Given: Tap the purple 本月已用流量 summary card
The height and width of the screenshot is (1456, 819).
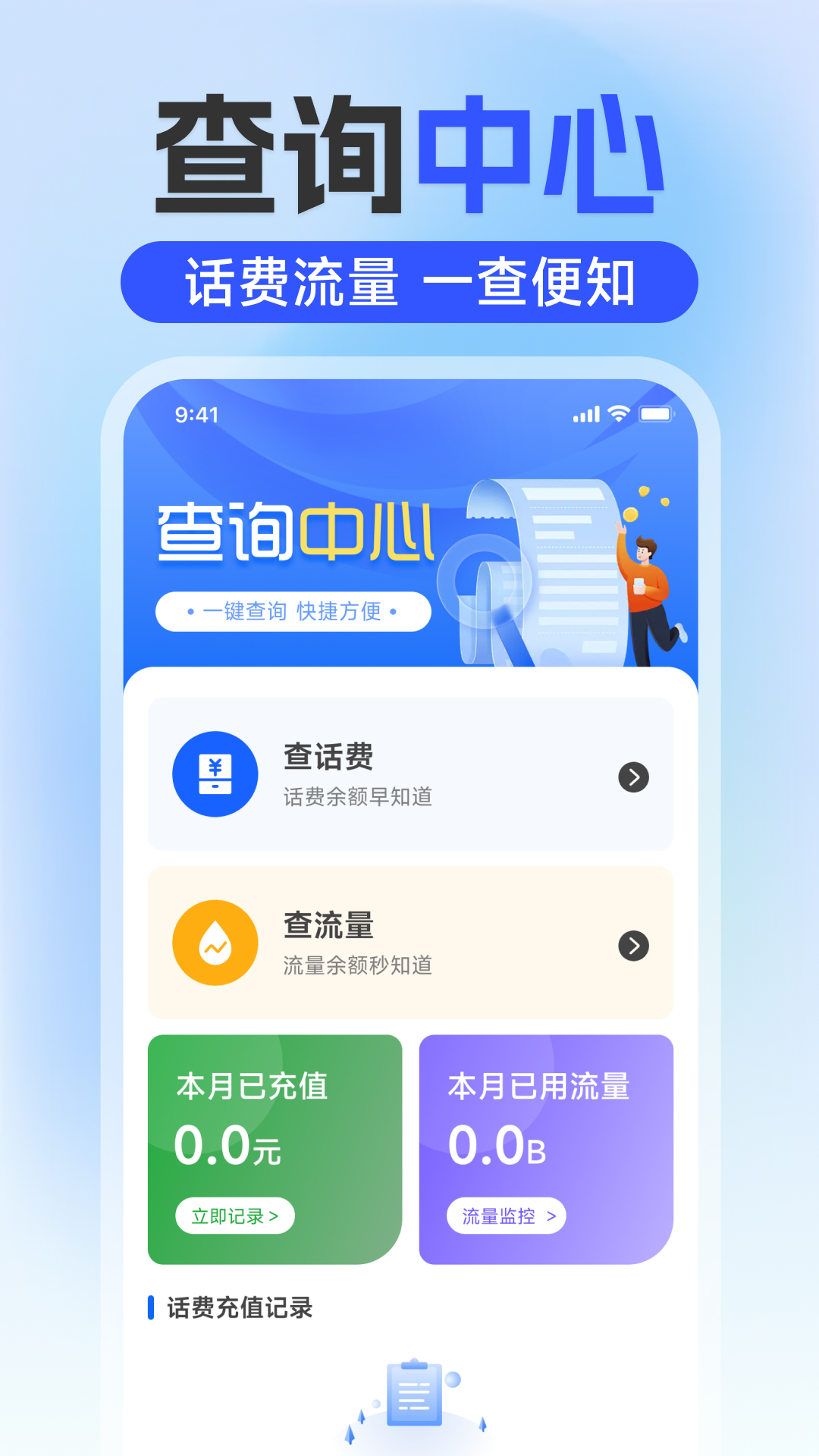Looking at the screenshot, I should [545, 1149].
